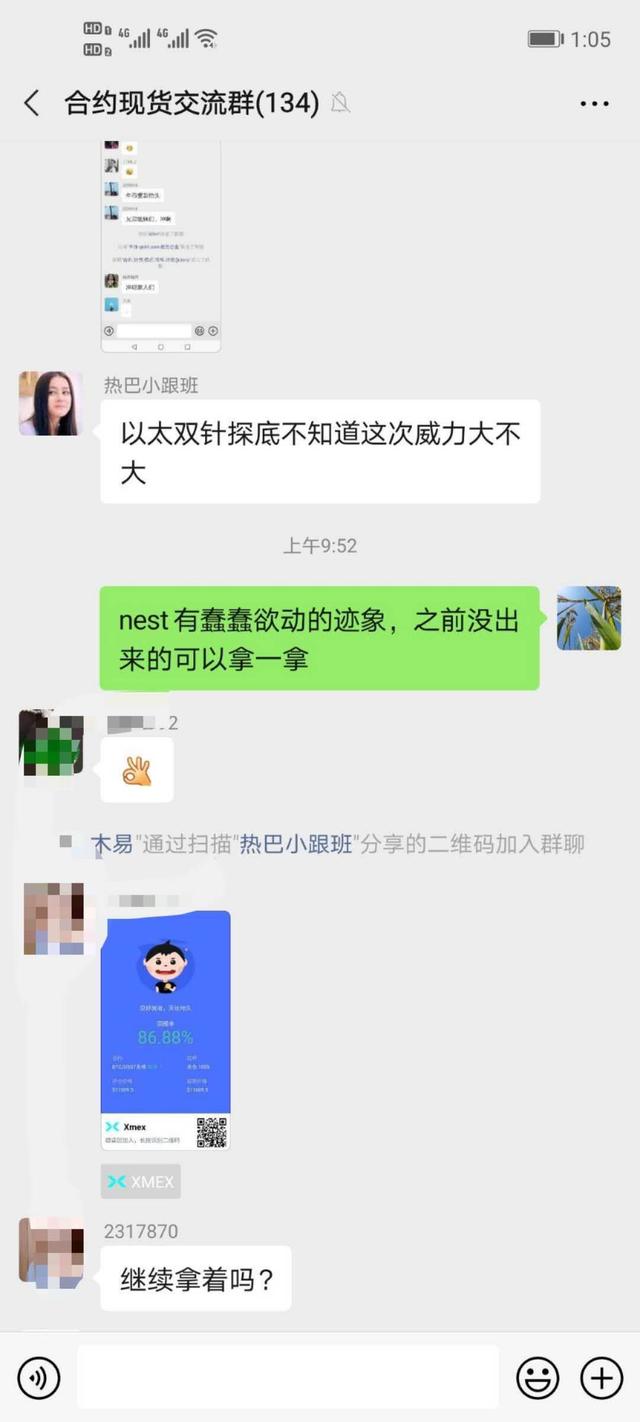Open the avatar of user 2317870
This screenshot has height=1422, width=640.
coord(50,1250)
